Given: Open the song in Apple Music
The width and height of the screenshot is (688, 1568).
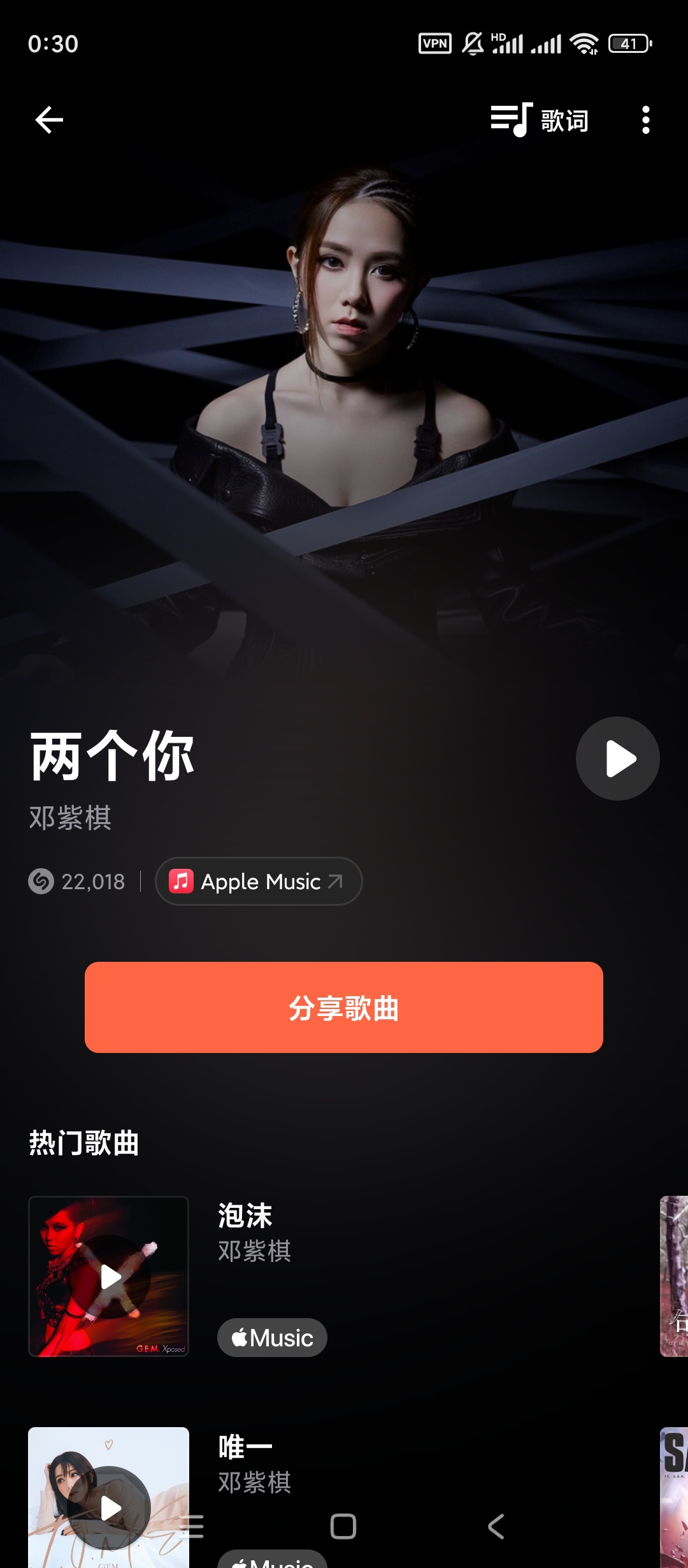Looking at the screenshot, I should (259, 882).
